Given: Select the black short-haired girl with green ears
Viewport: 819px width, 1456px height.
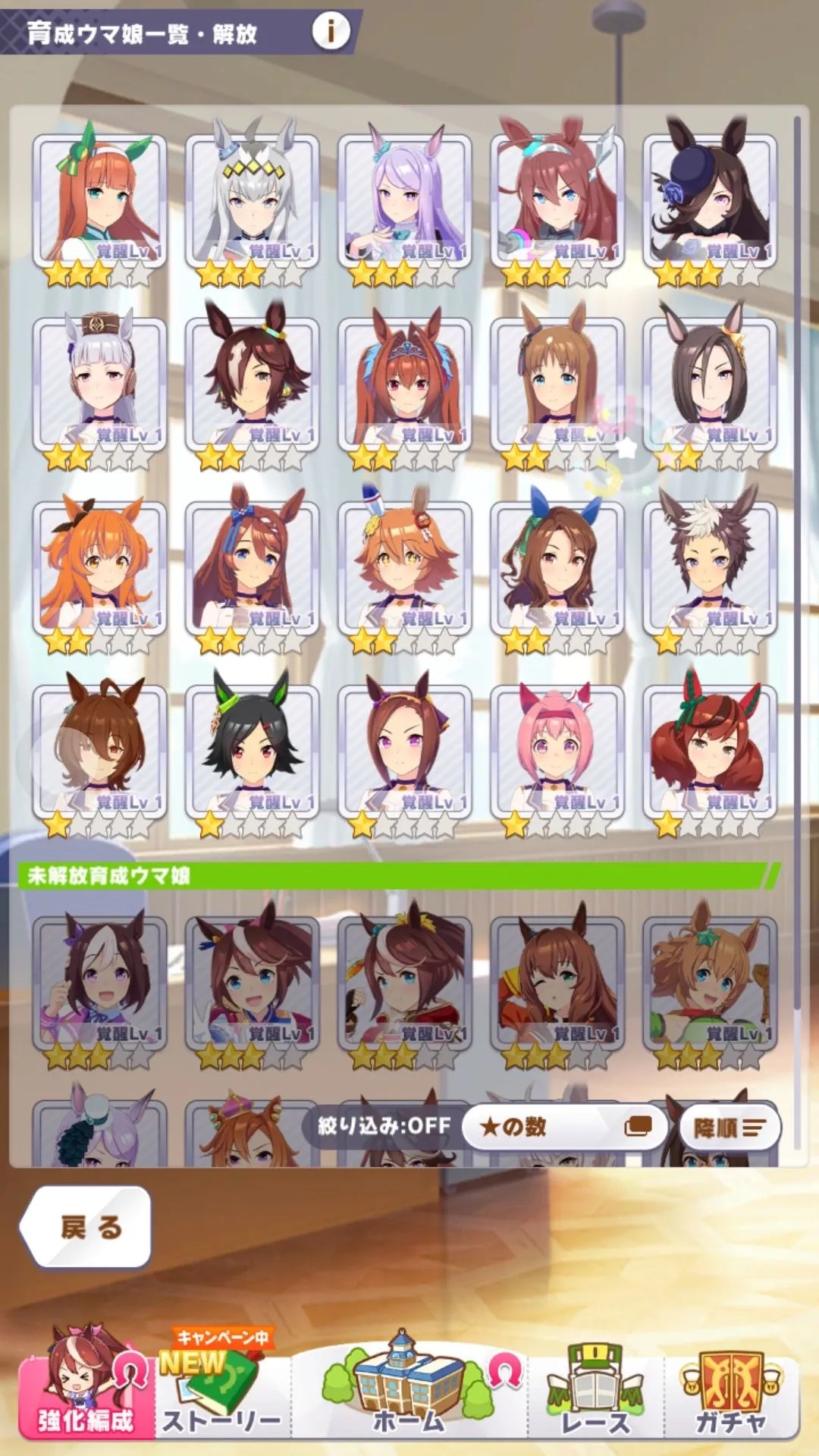Looking at the screenshot, I should click(253, 752).
